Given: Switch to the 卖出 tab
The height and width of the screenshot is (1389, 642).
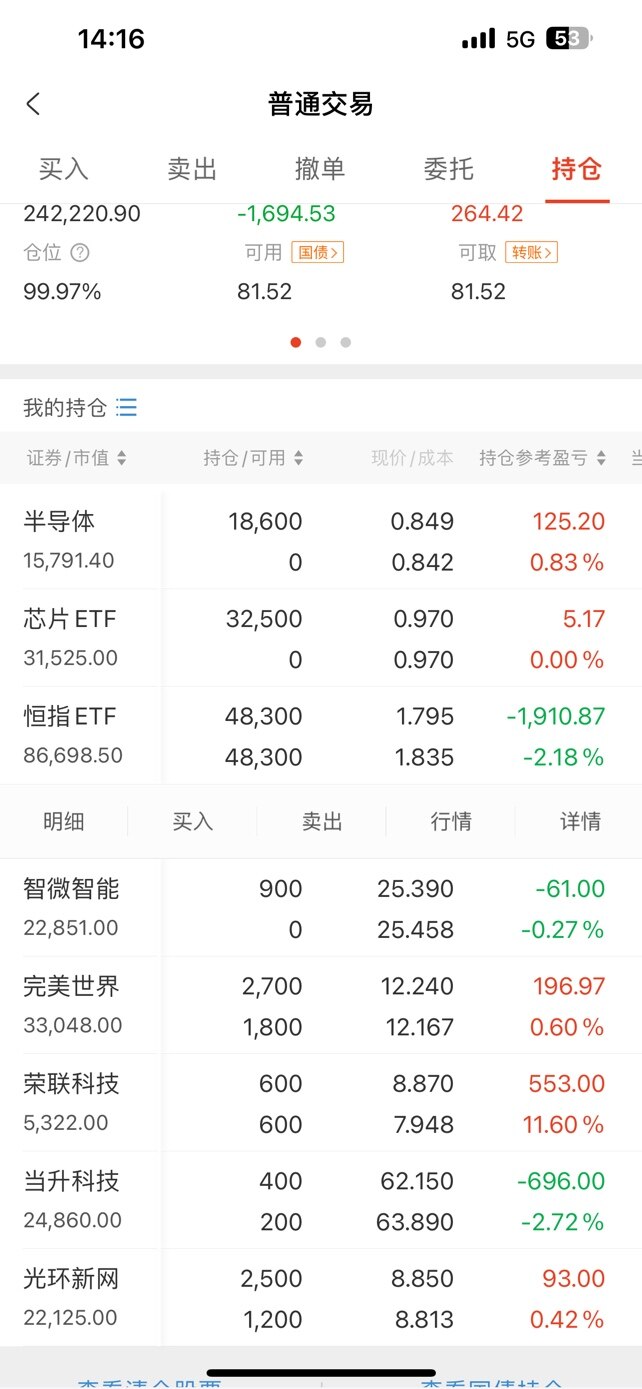Looking at the screenshot, I should [x=192, y=169].
